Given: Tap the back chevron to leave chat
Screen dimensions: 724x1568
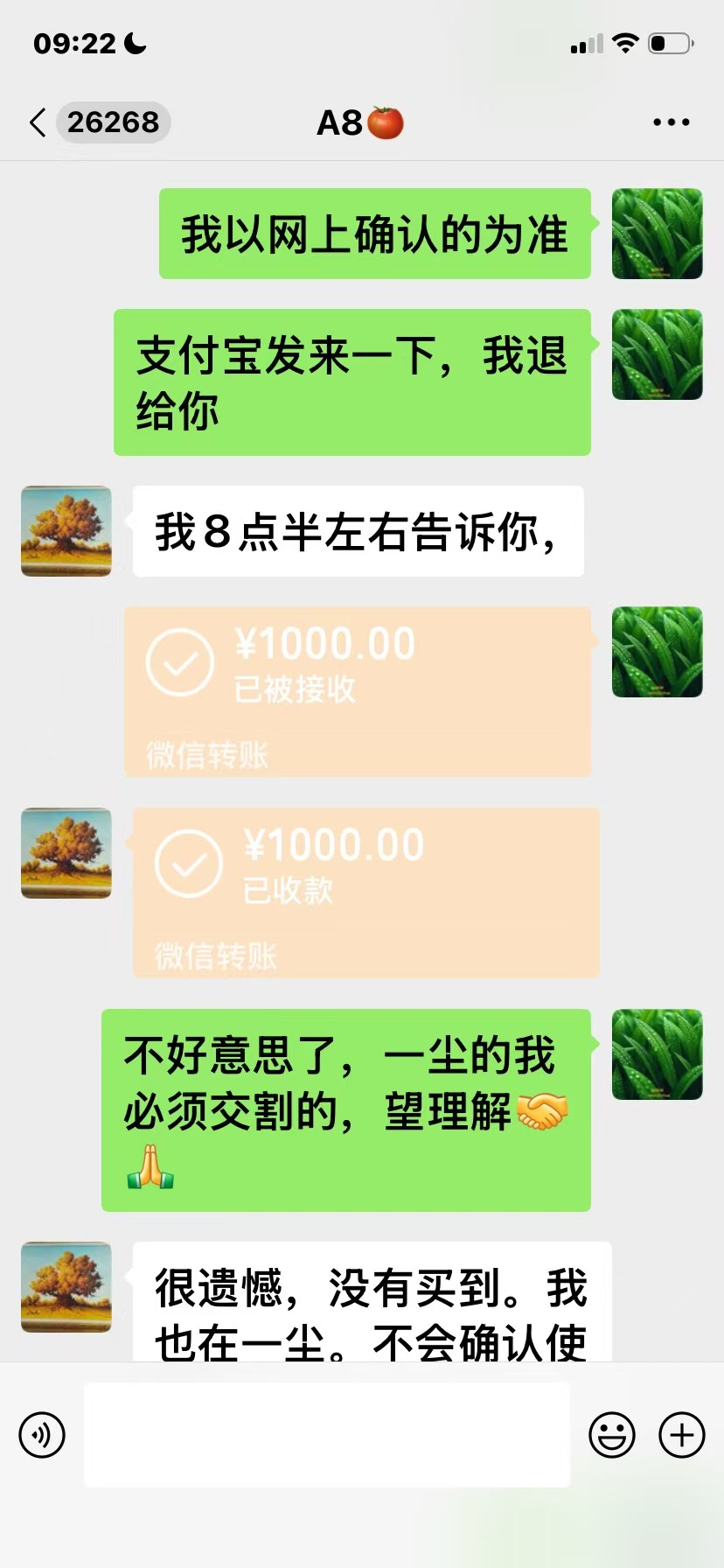Looking at the screenshot, I should (37, 122).
